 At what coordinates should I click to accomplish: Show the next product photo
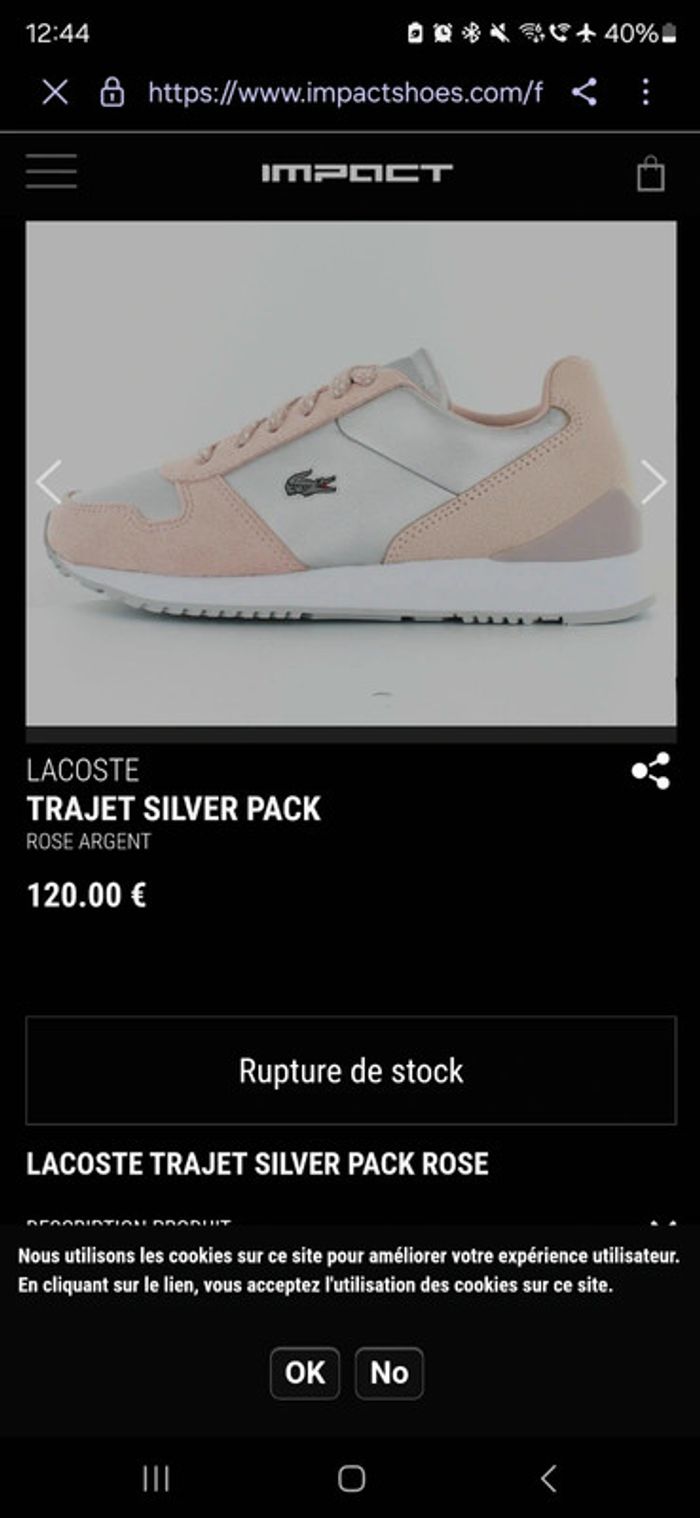[653, 482]
